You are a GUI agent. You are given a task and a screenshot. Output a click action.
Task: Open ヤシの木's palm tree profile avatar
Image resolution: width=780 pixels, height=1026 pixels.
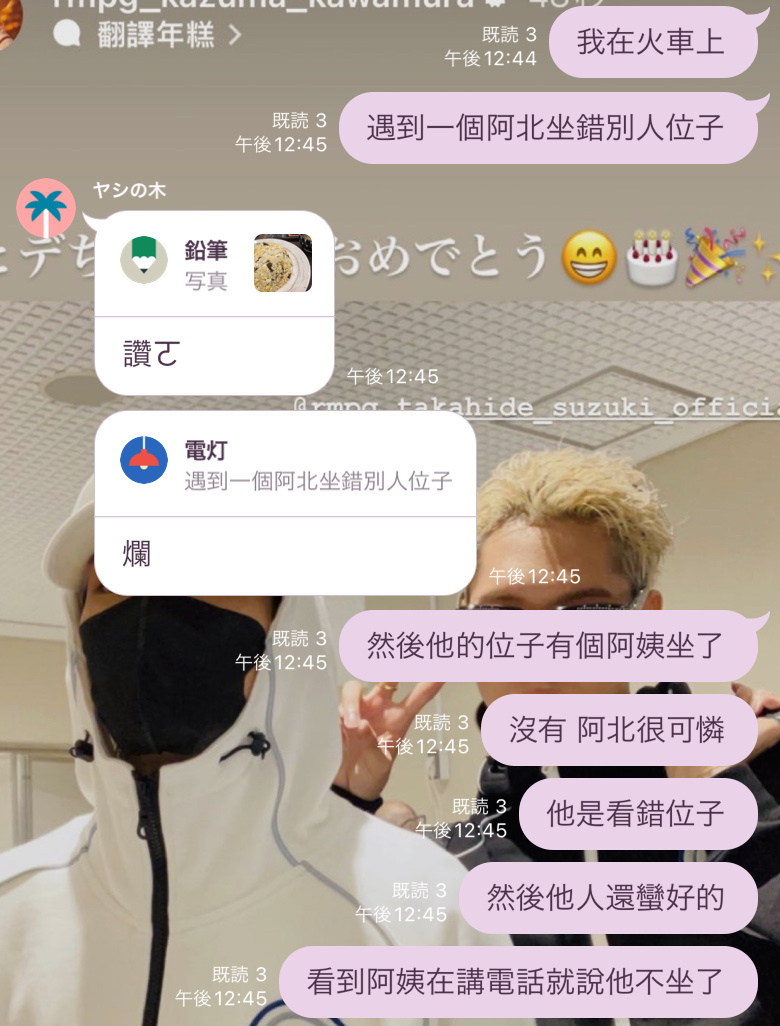46,209
